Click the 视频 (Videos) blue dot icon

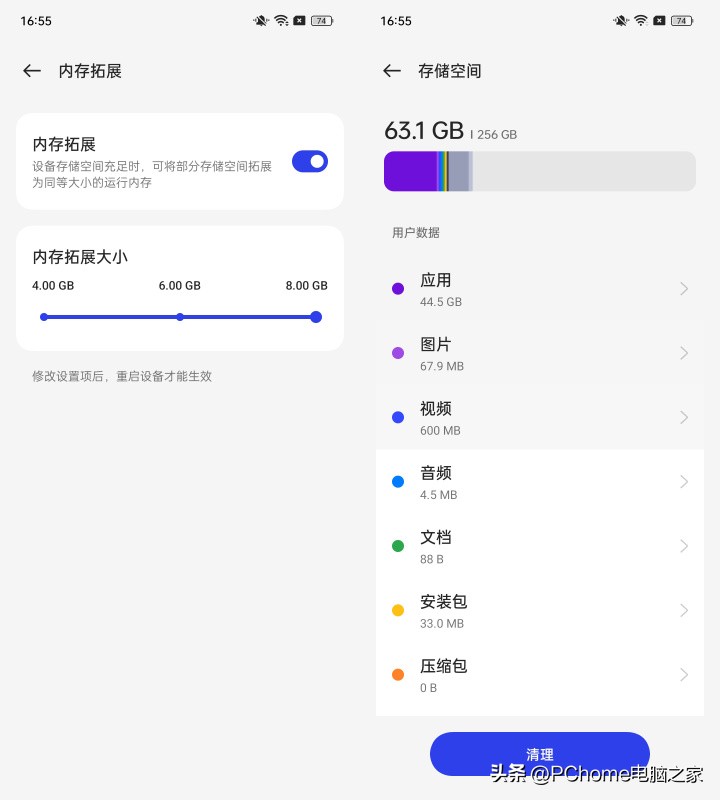(397, 417)
